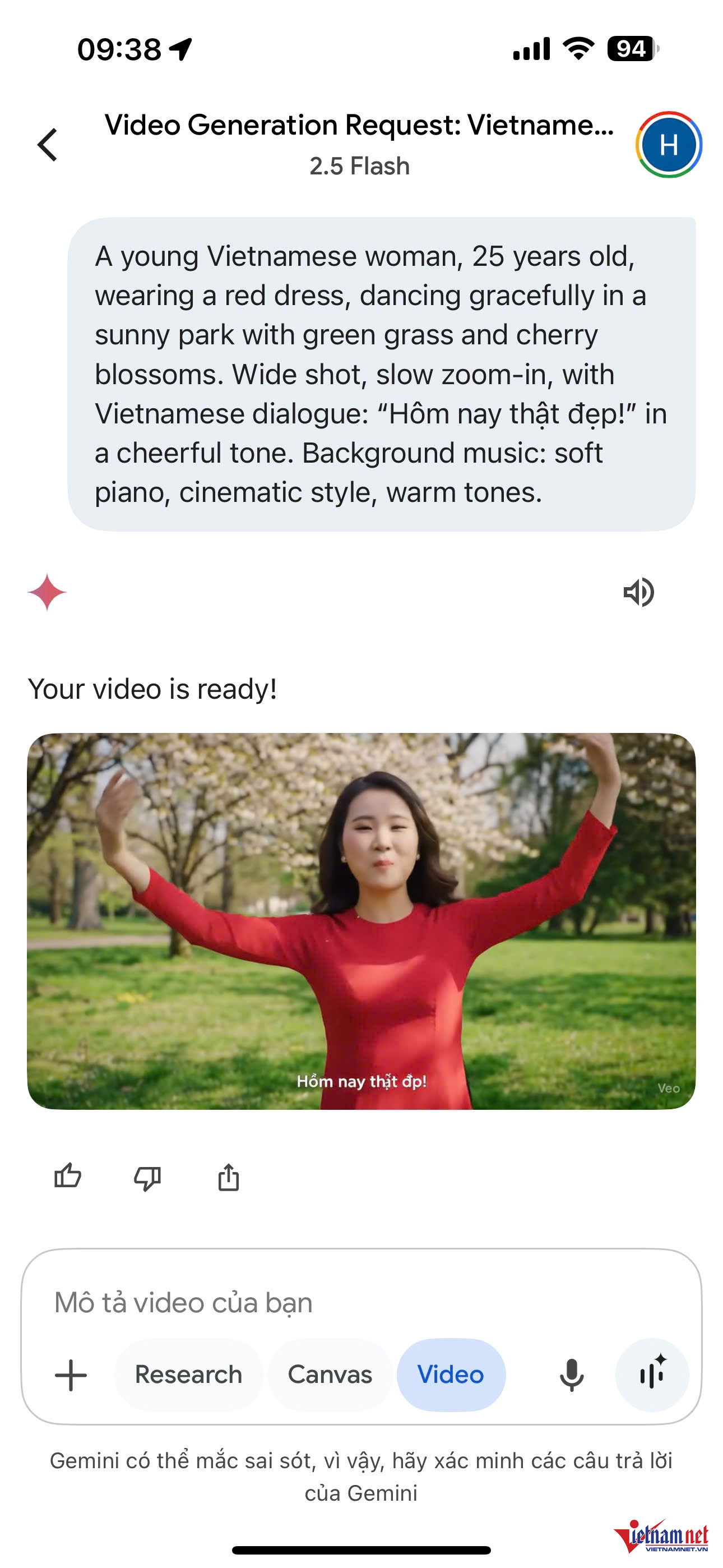
Task: Open the H account avatar
Action: (x=668, y=145)
